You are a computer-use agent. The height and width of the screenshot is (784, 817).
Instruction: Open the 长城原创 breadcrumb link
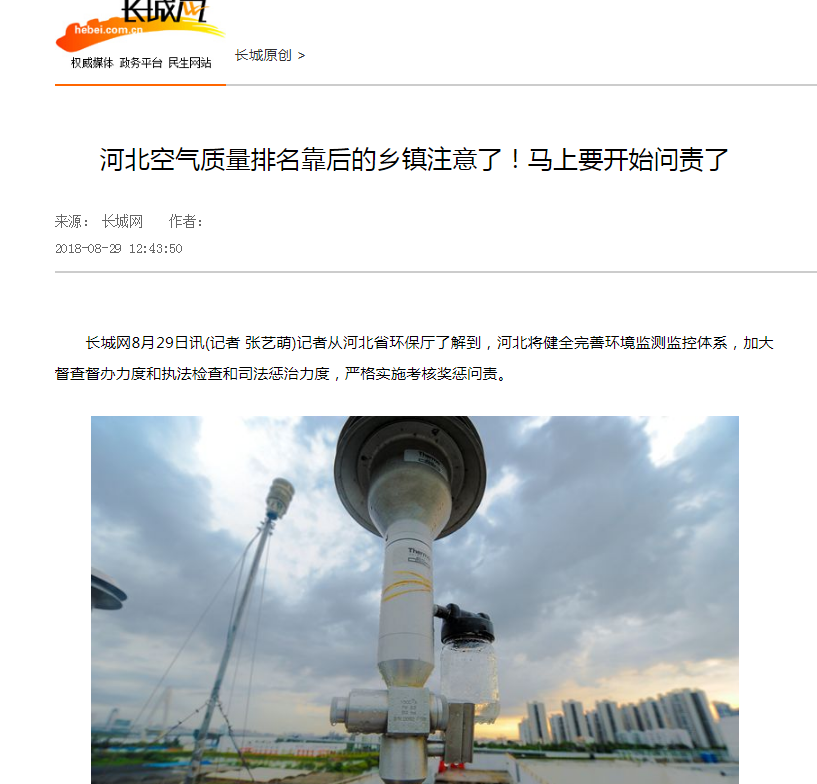point(263,55)
